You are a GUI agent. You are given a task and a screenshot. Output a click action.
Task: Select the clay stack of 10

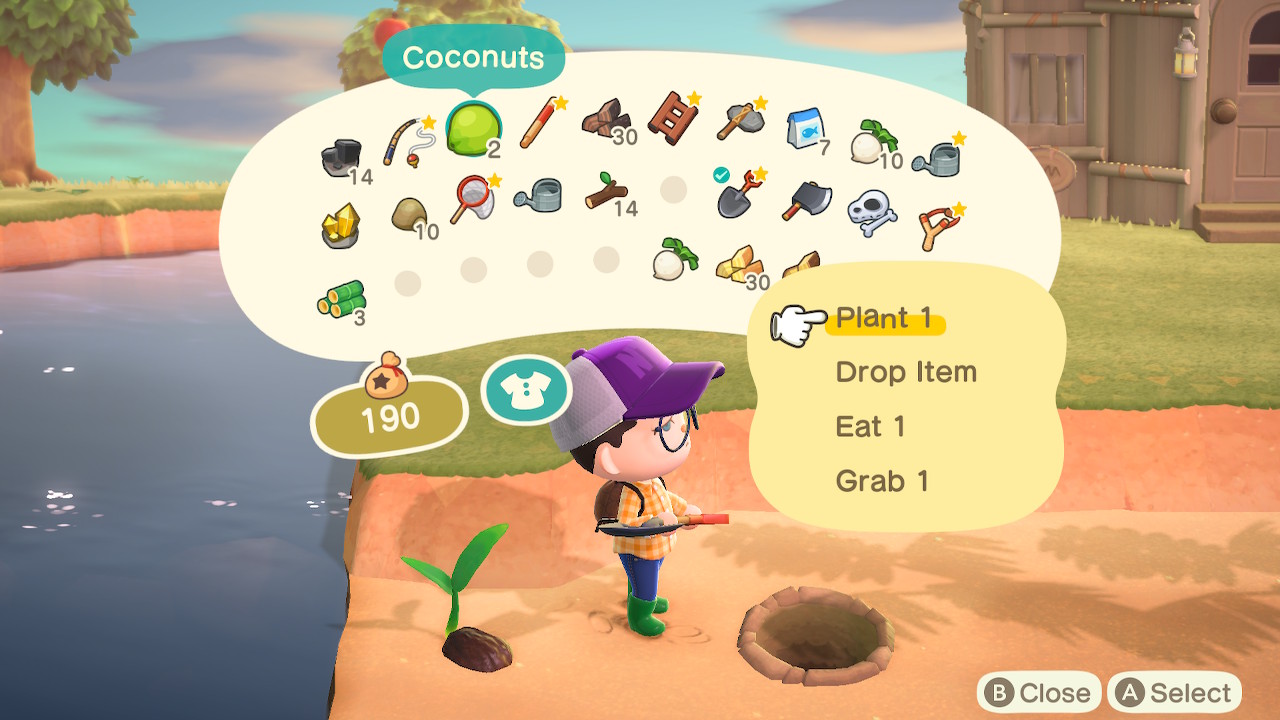(x=408, y=214)
